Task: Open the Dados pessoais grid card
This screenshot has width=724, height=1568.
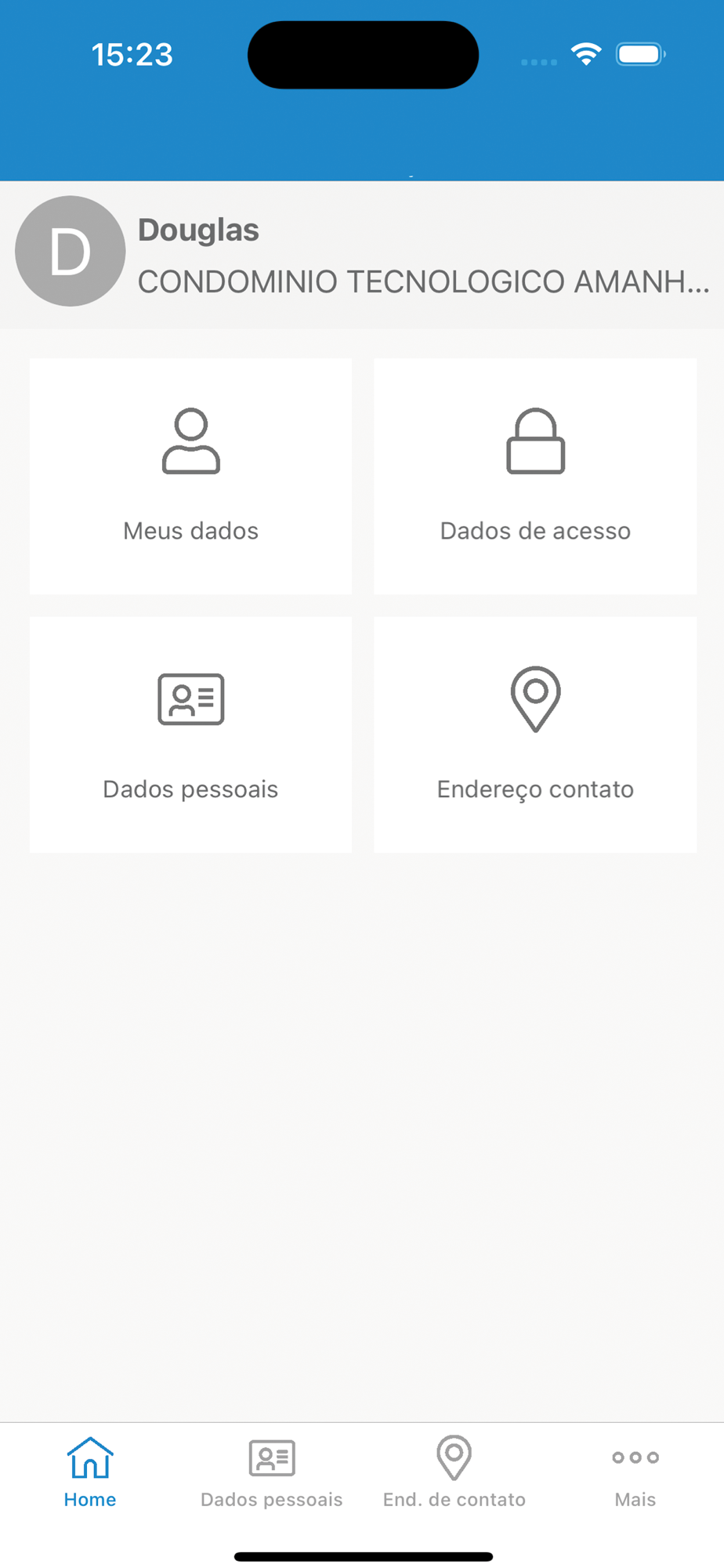Action: (190, 734)
